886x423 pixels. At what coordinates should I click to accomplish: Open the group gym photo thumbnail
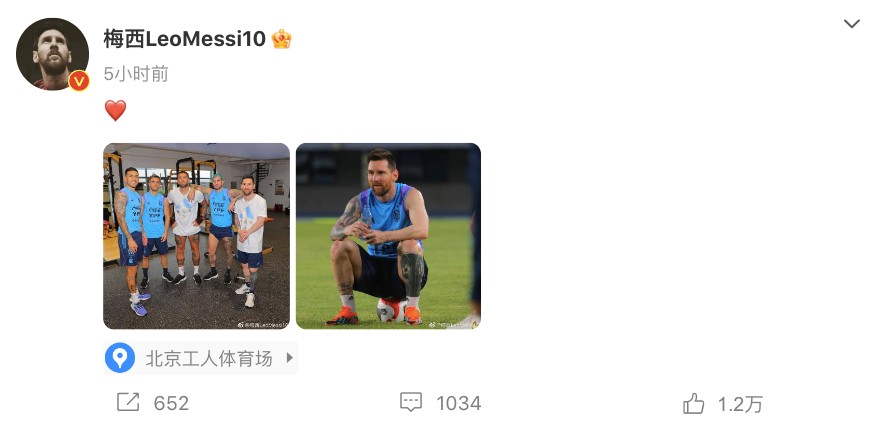[x=196, y=236]
